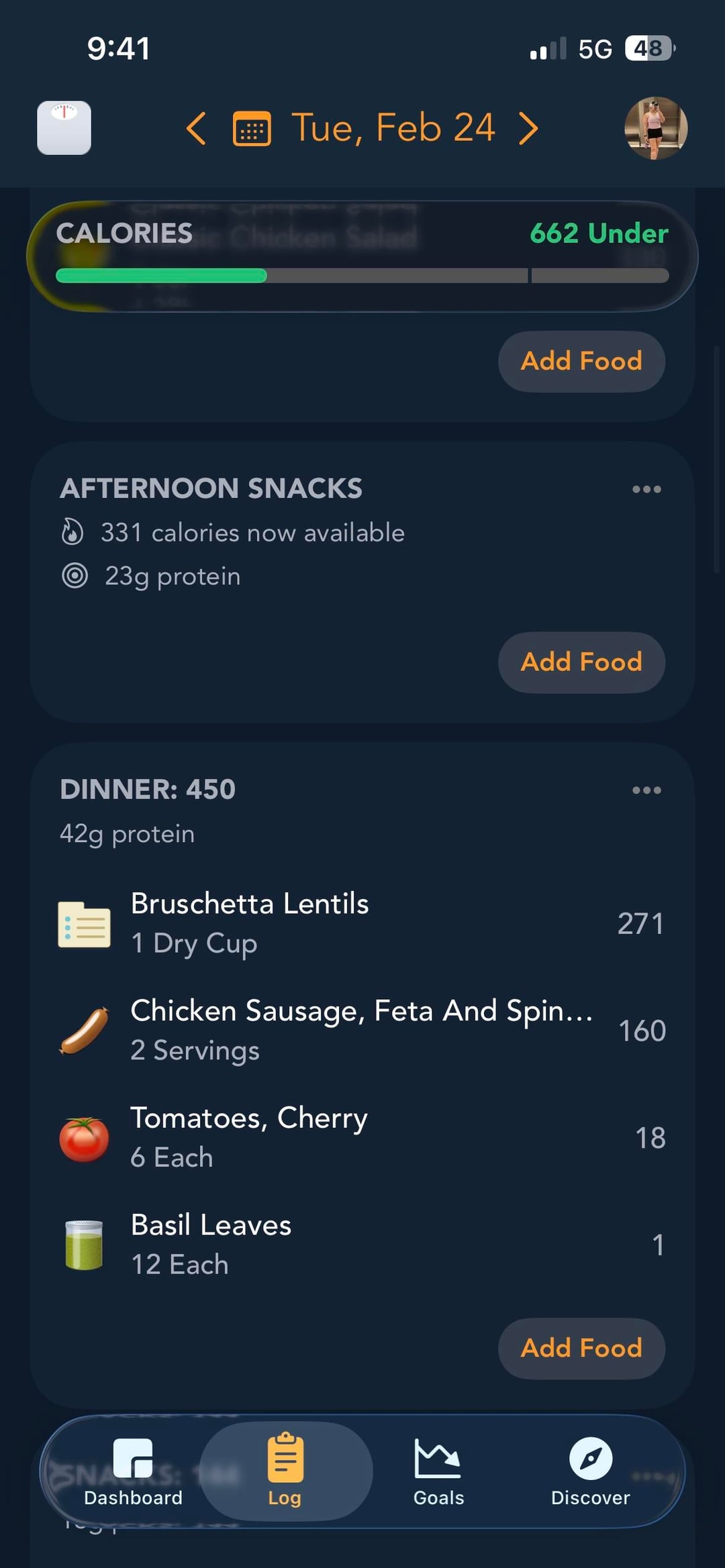
Task: Switch to the Log tab
Action: [x=285, y=1472]
